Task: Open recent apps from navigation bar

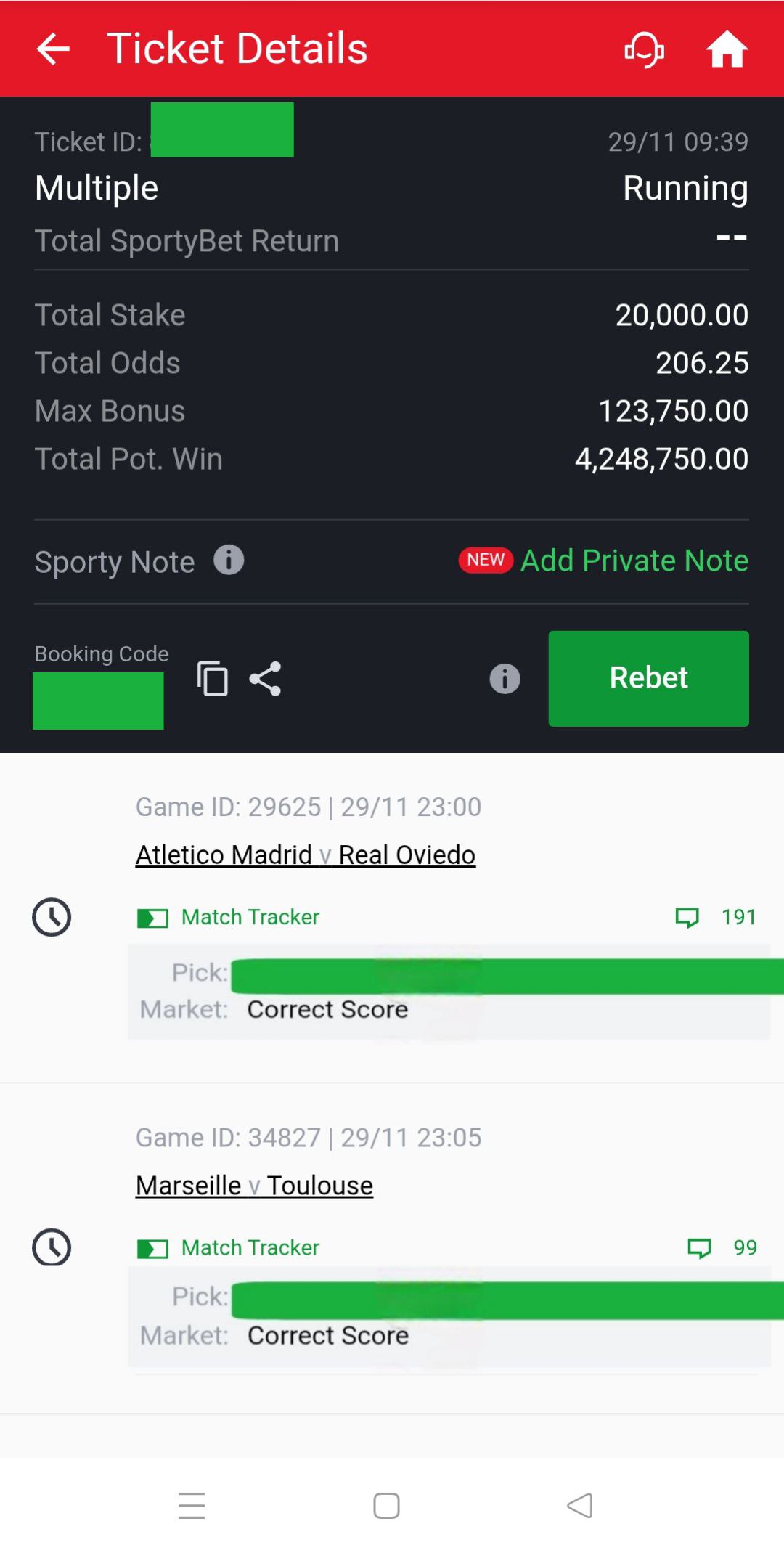Action: click(x=192, y=1505)
